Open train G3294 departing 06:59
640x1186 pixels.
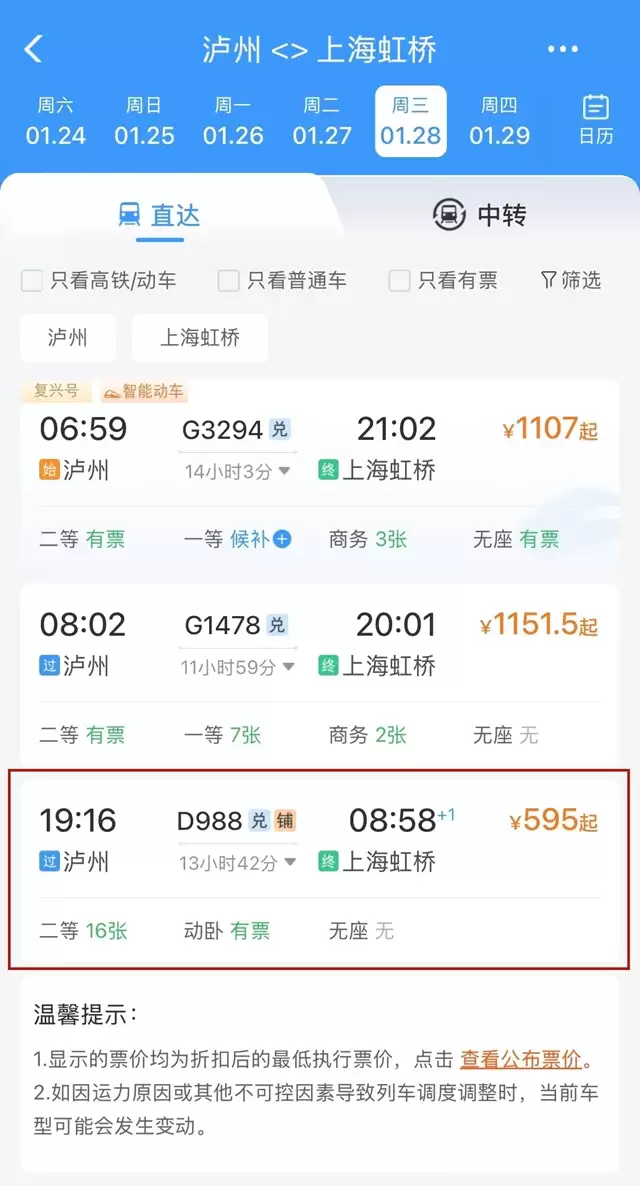(319, 450)
